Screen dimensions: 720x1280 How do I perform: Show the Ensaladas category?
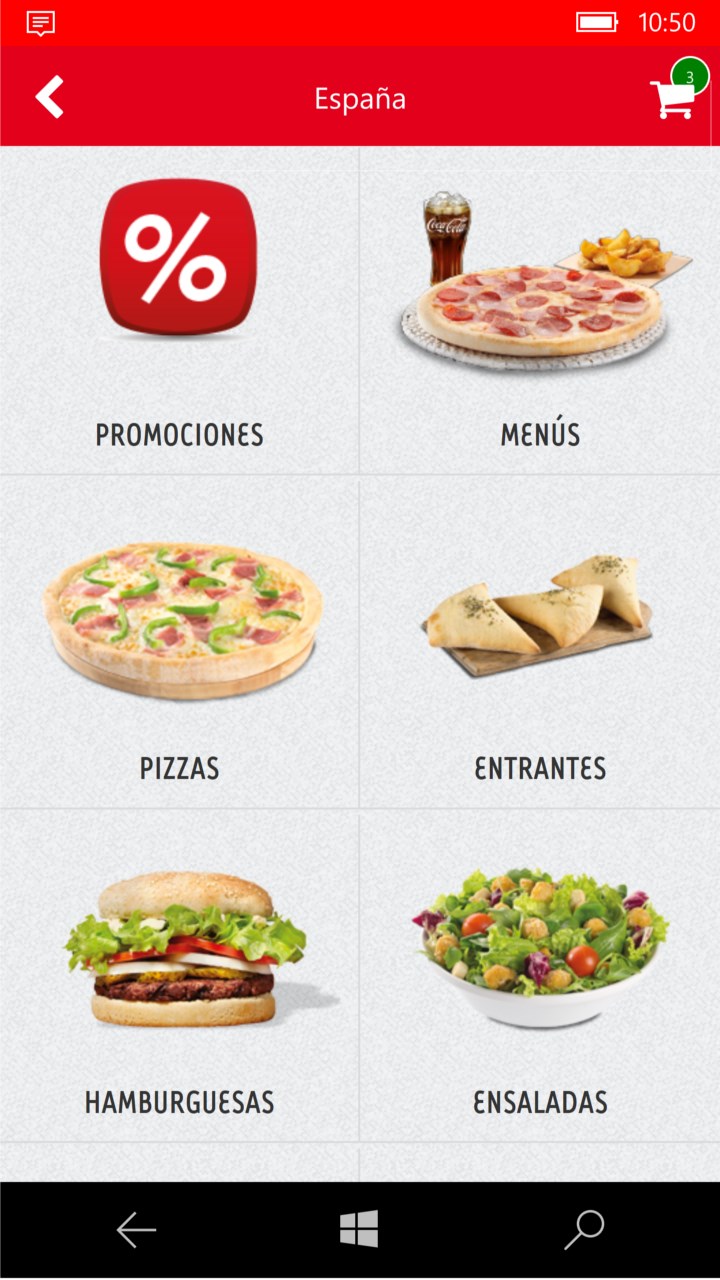540,976
